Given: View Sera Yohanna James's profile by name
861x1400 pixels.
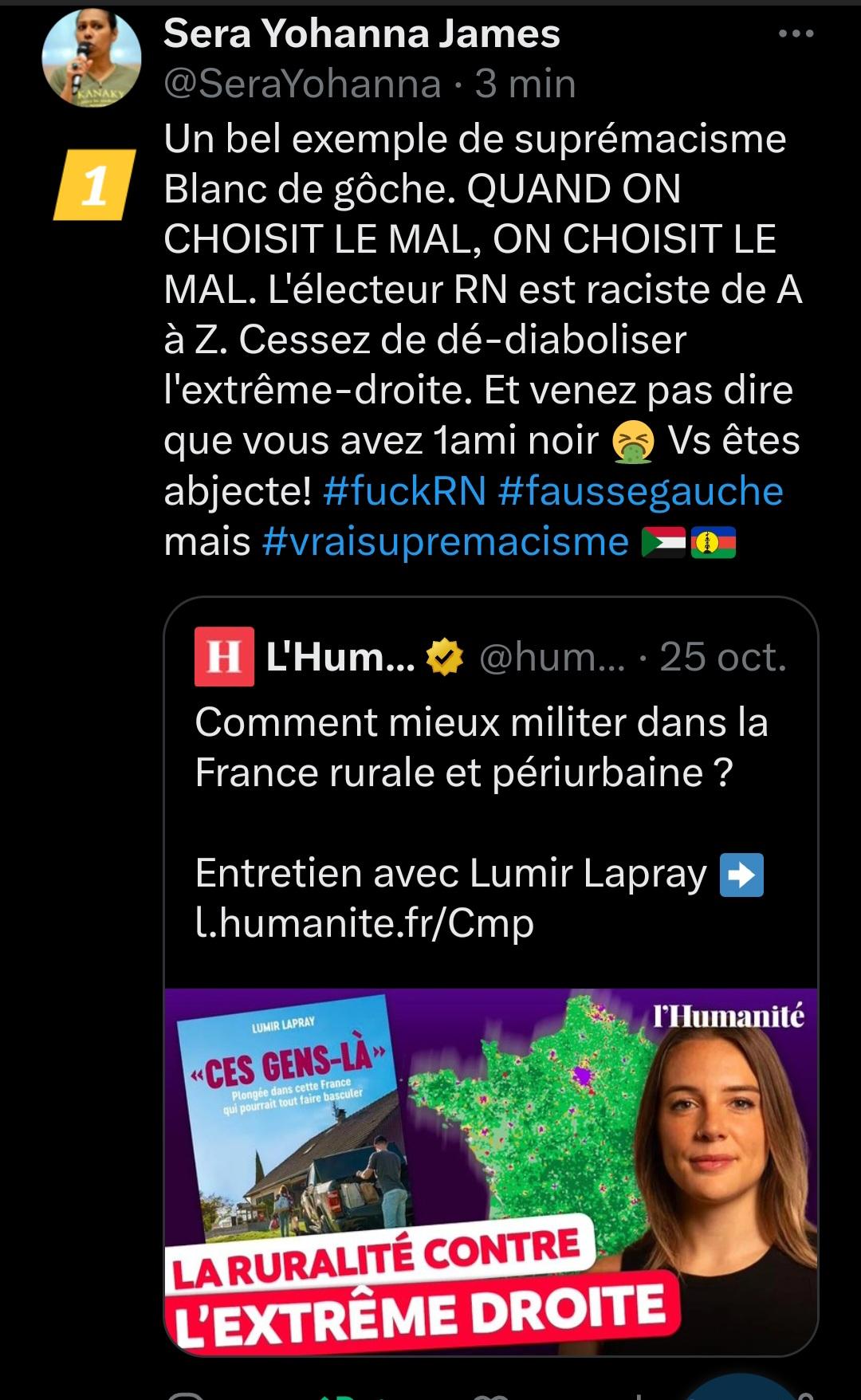Looking at the screenshot, I should 361,34.
